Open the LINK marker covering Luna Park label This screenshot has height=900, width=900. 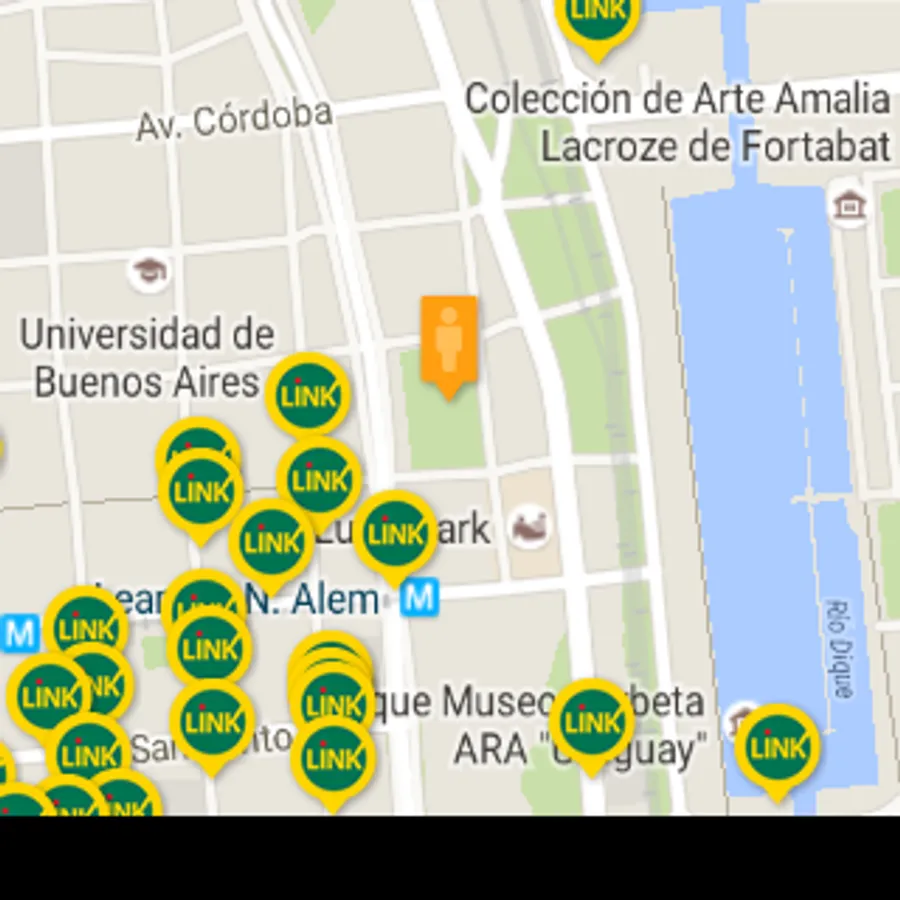pyautogui.click(x=396, y=535)
